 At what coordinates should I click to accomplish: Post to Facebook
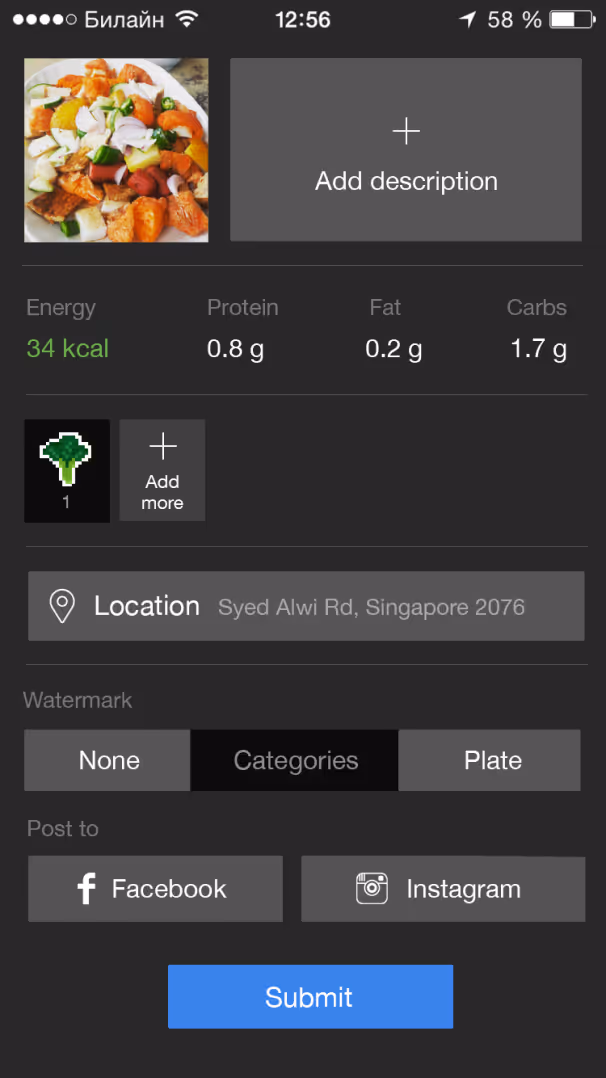pos(155,888)
